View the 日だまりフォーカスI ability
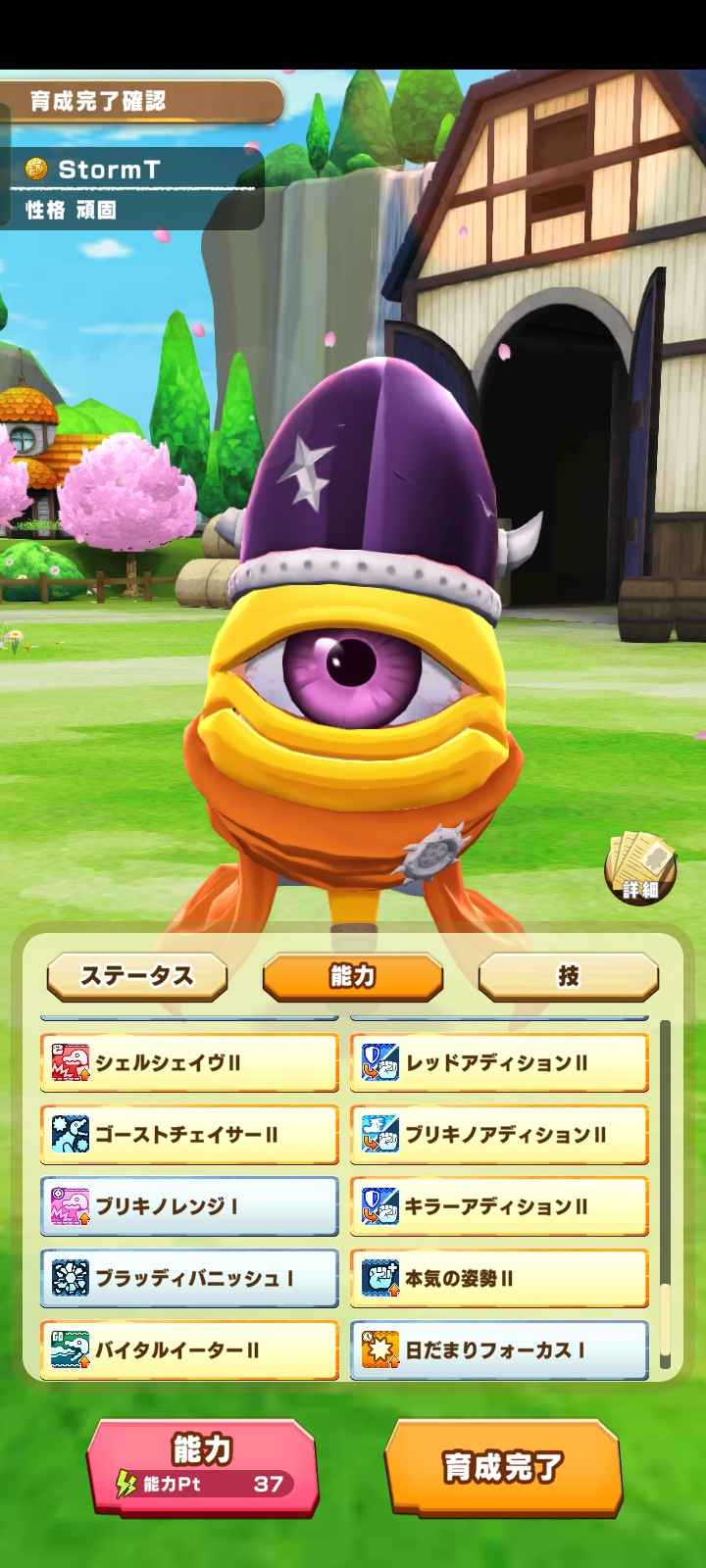The image size is (706, 1568). [499, 1349]
